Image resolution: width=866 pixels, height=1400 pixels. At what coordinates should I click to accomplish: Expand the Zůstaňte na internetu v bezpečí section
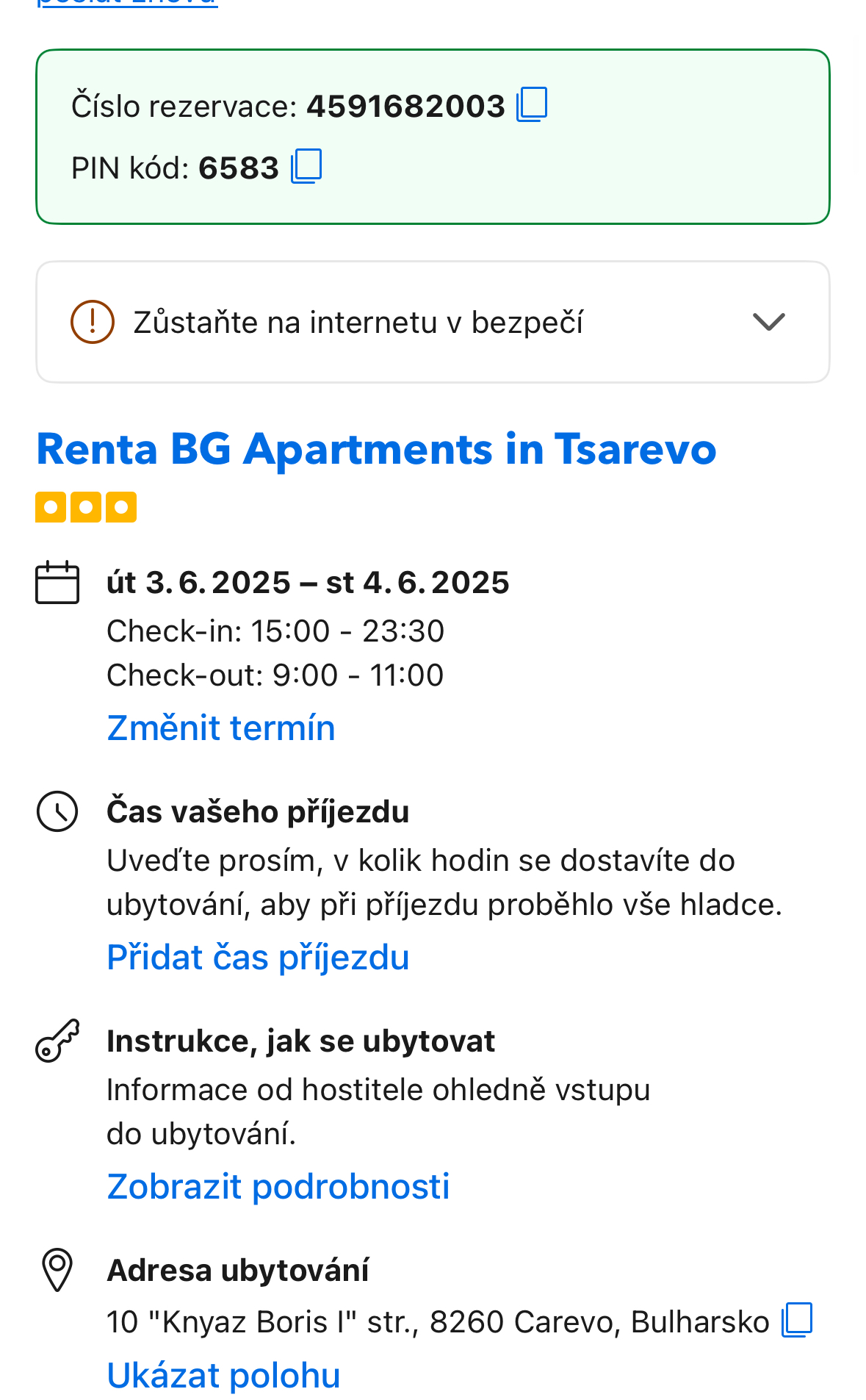(x=433, y=322)
